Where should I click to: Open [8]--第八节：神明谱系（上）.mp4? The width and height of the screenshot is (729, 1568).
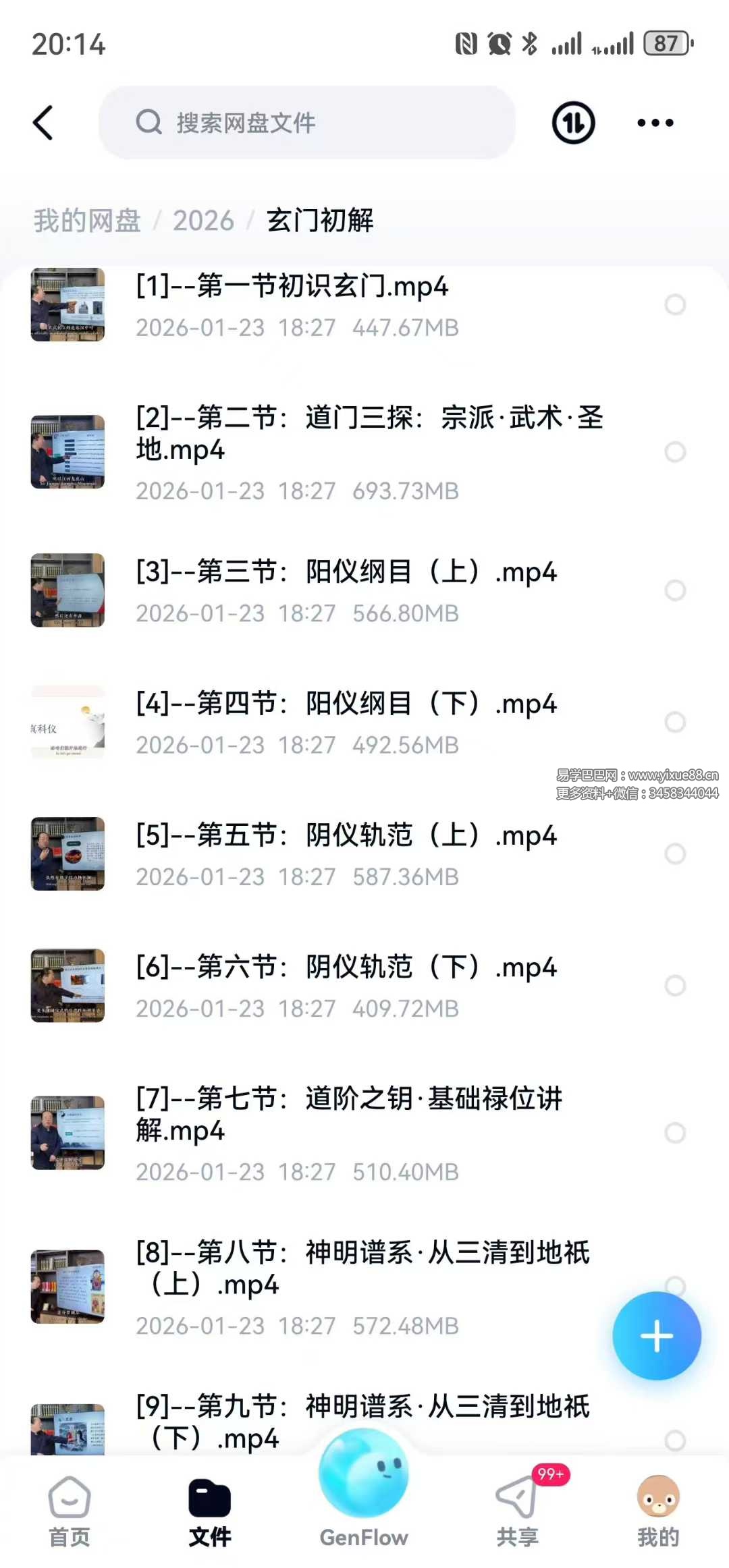coord(362,1268)
